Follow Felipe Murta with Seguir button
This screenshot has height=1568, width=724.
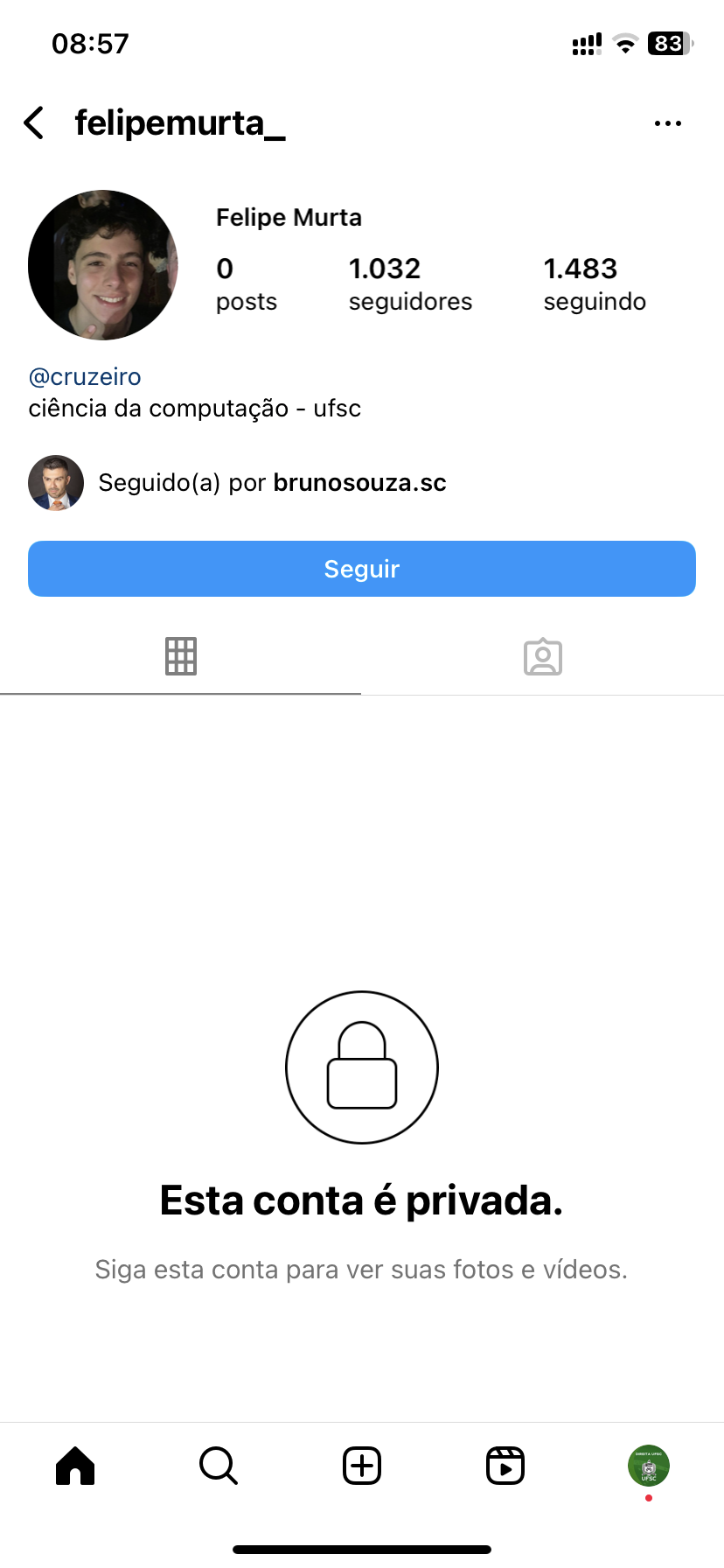[362, 569]
